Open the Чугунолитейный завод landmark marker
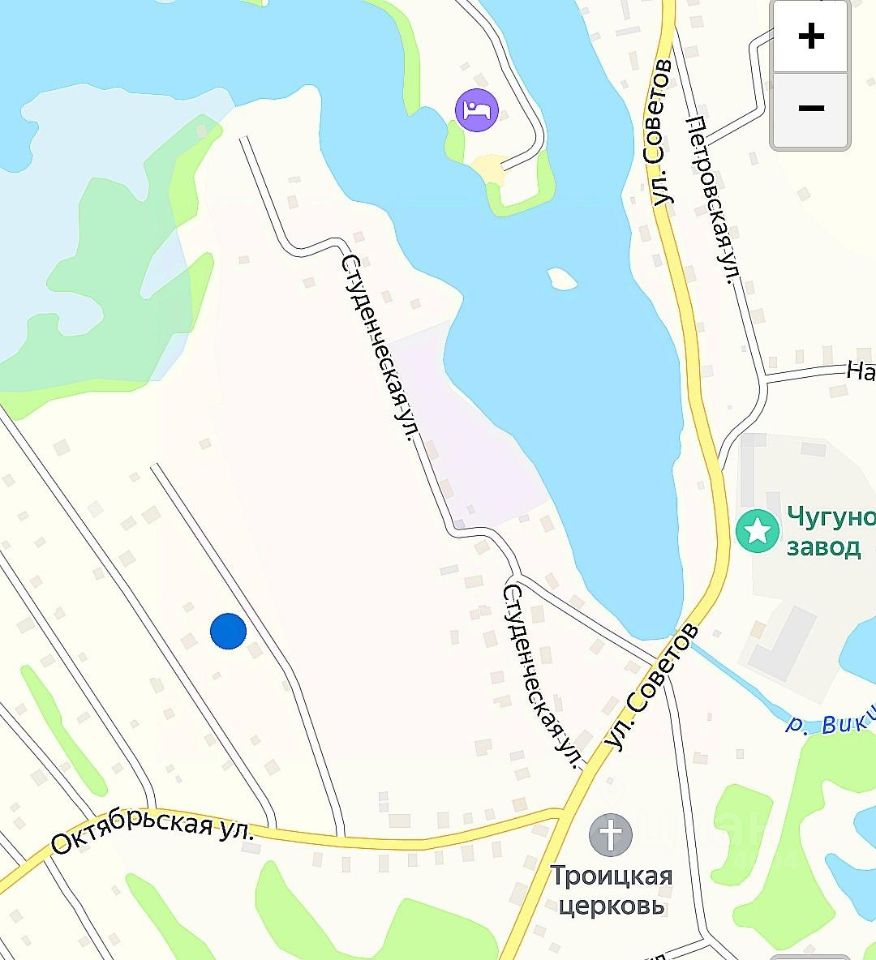 (x=757, y=531)
